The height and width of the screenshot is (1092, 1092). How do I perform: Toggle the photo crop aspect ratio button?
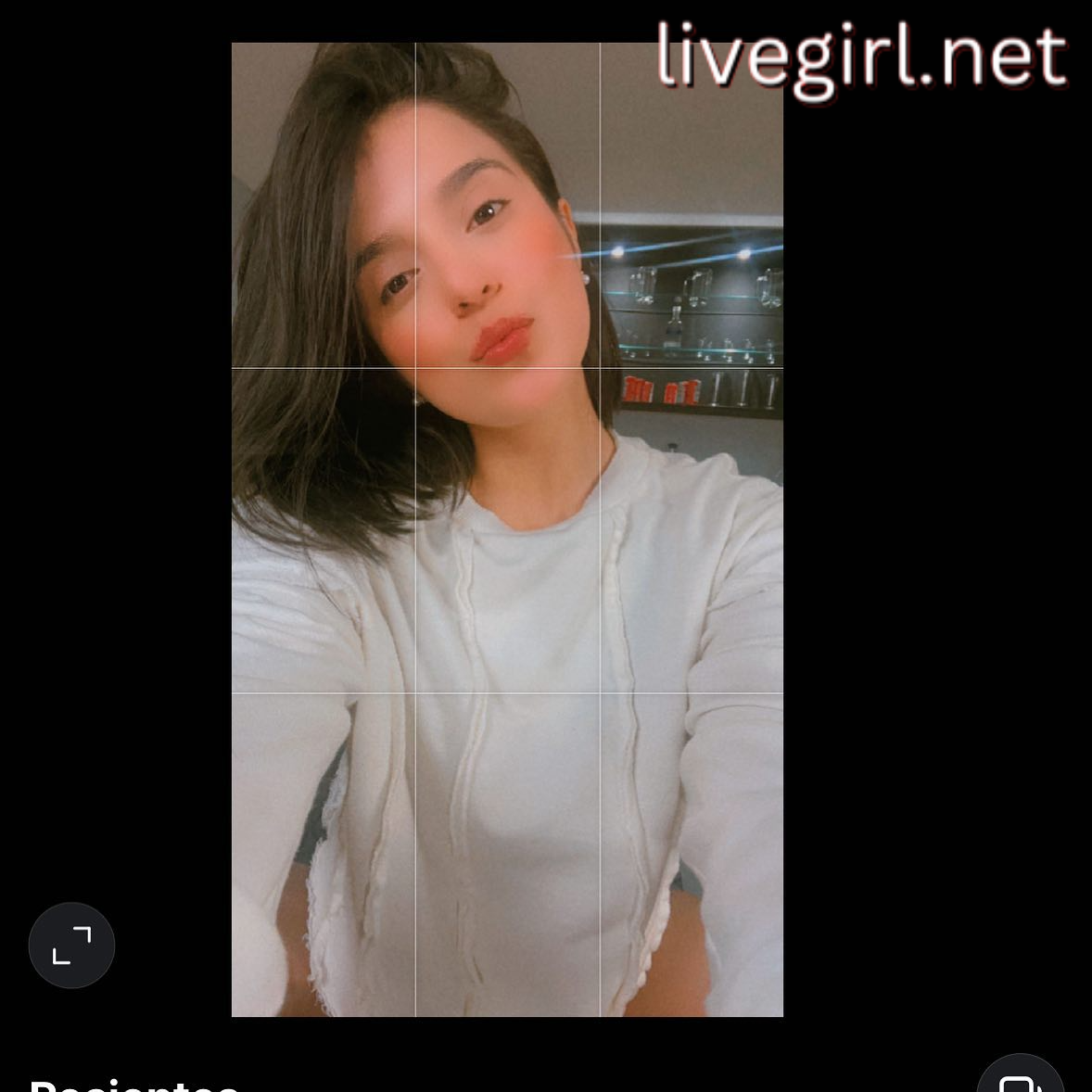[x=71, y=946]
